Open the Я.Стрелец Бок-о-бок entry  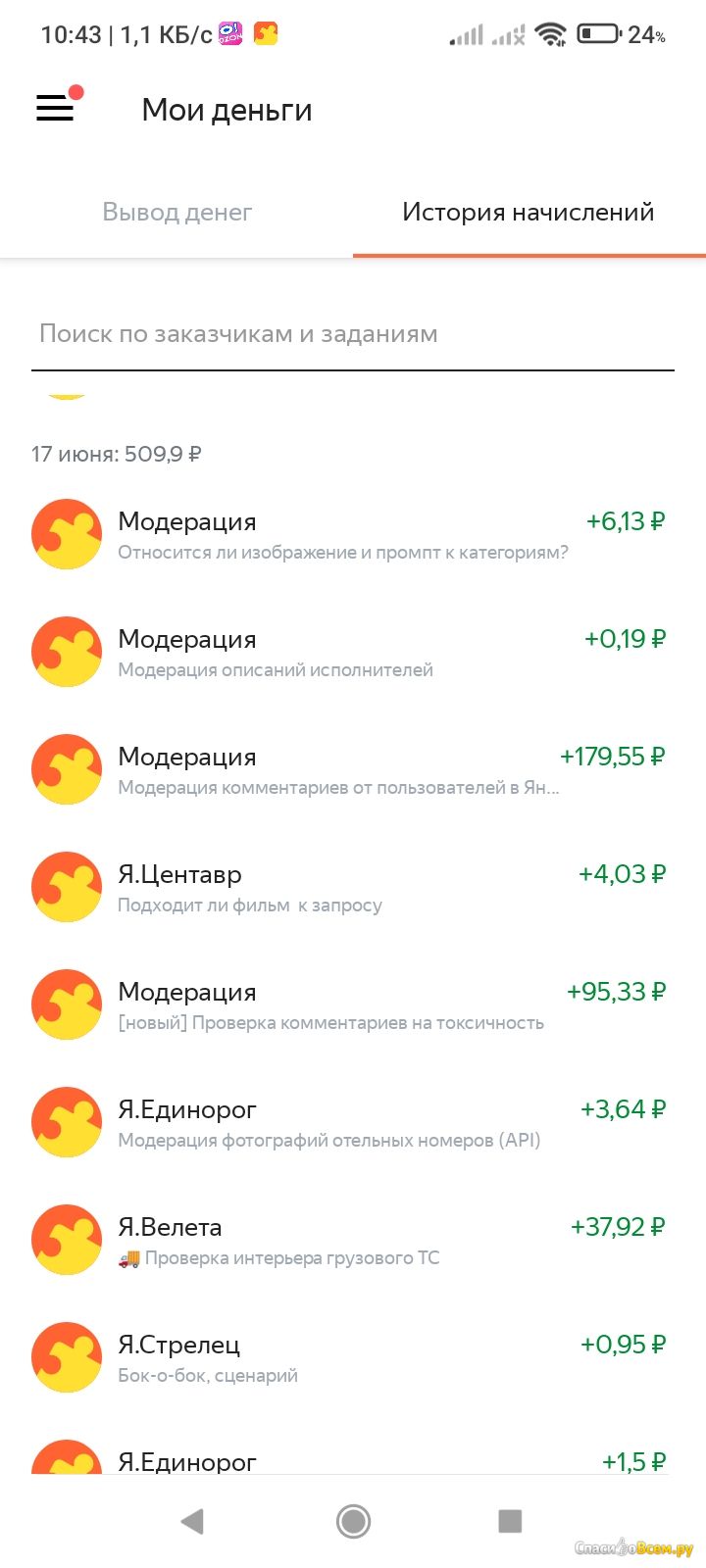(x=353, y=1358)
